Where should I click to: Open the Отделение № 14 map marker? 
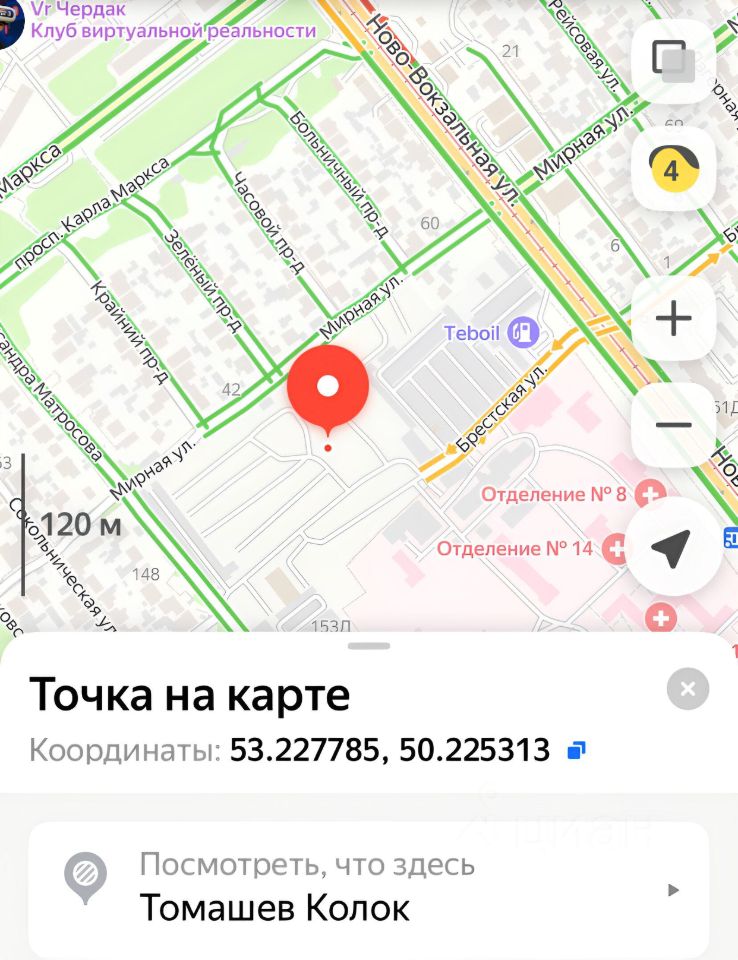point(614,548)
